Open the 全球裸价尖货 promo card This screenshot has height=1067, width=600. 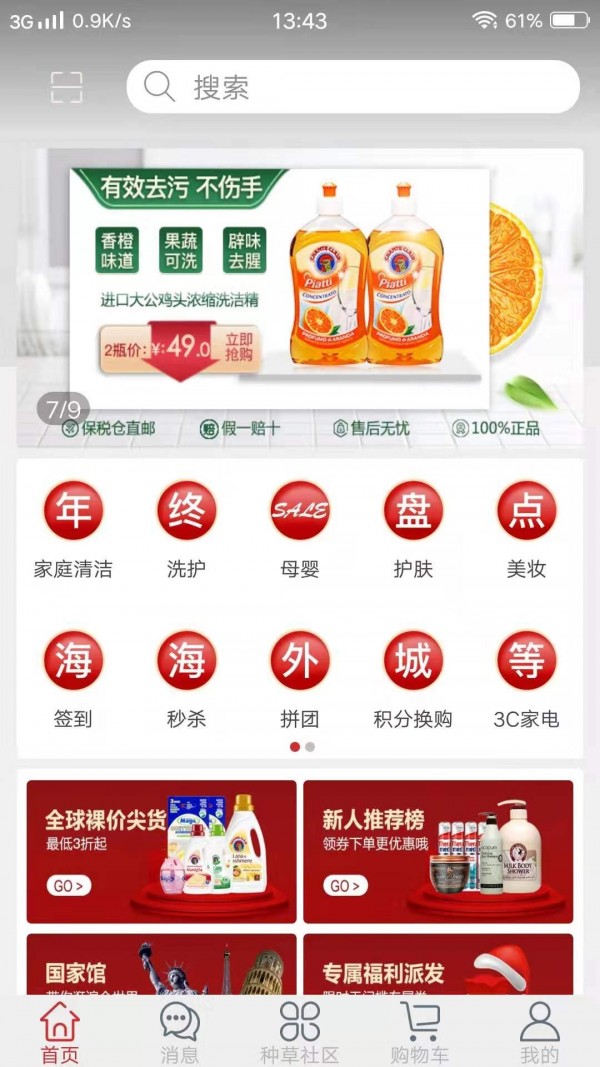161,851
